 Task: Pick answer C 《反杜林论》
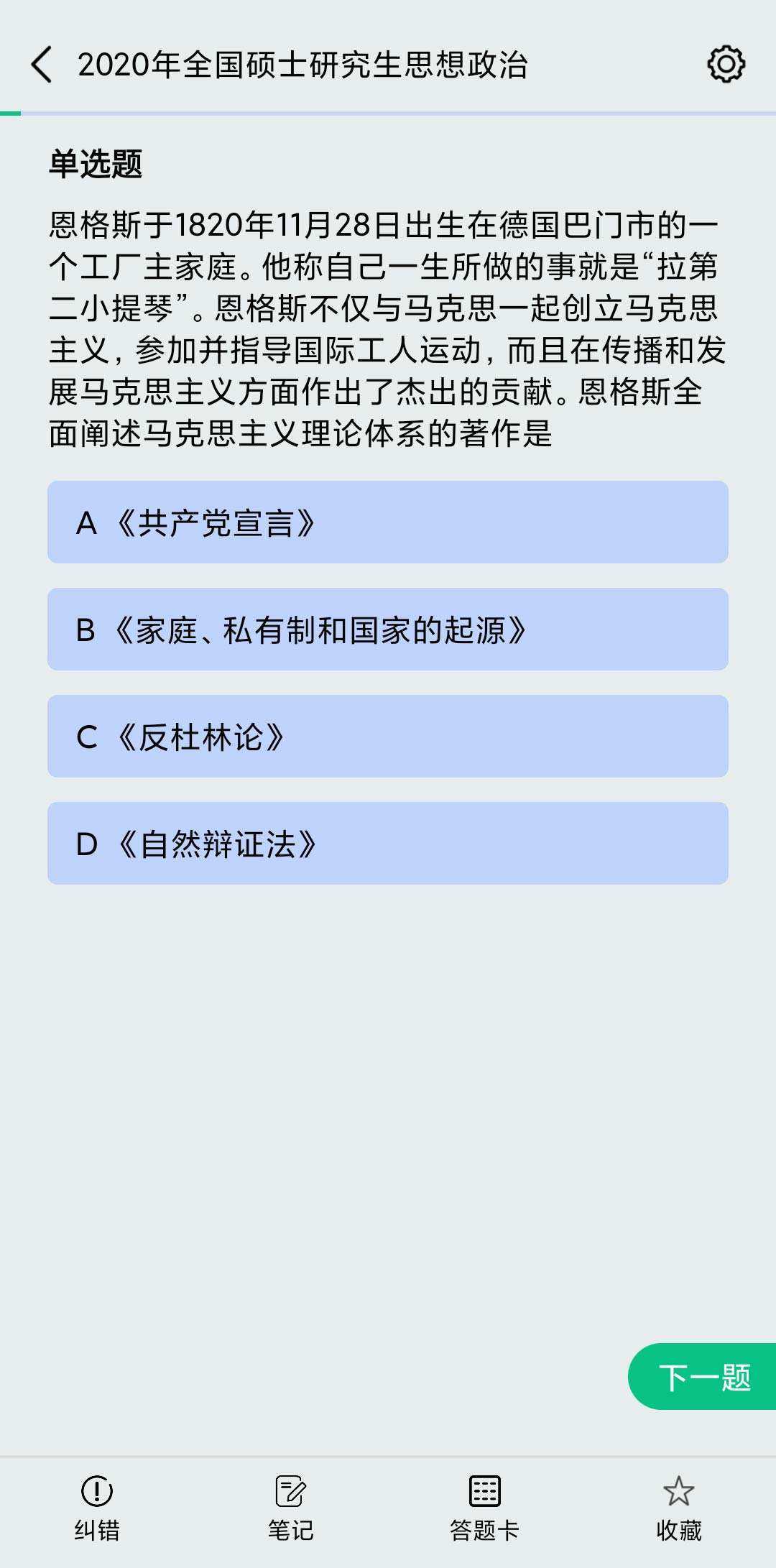(388, 736)
